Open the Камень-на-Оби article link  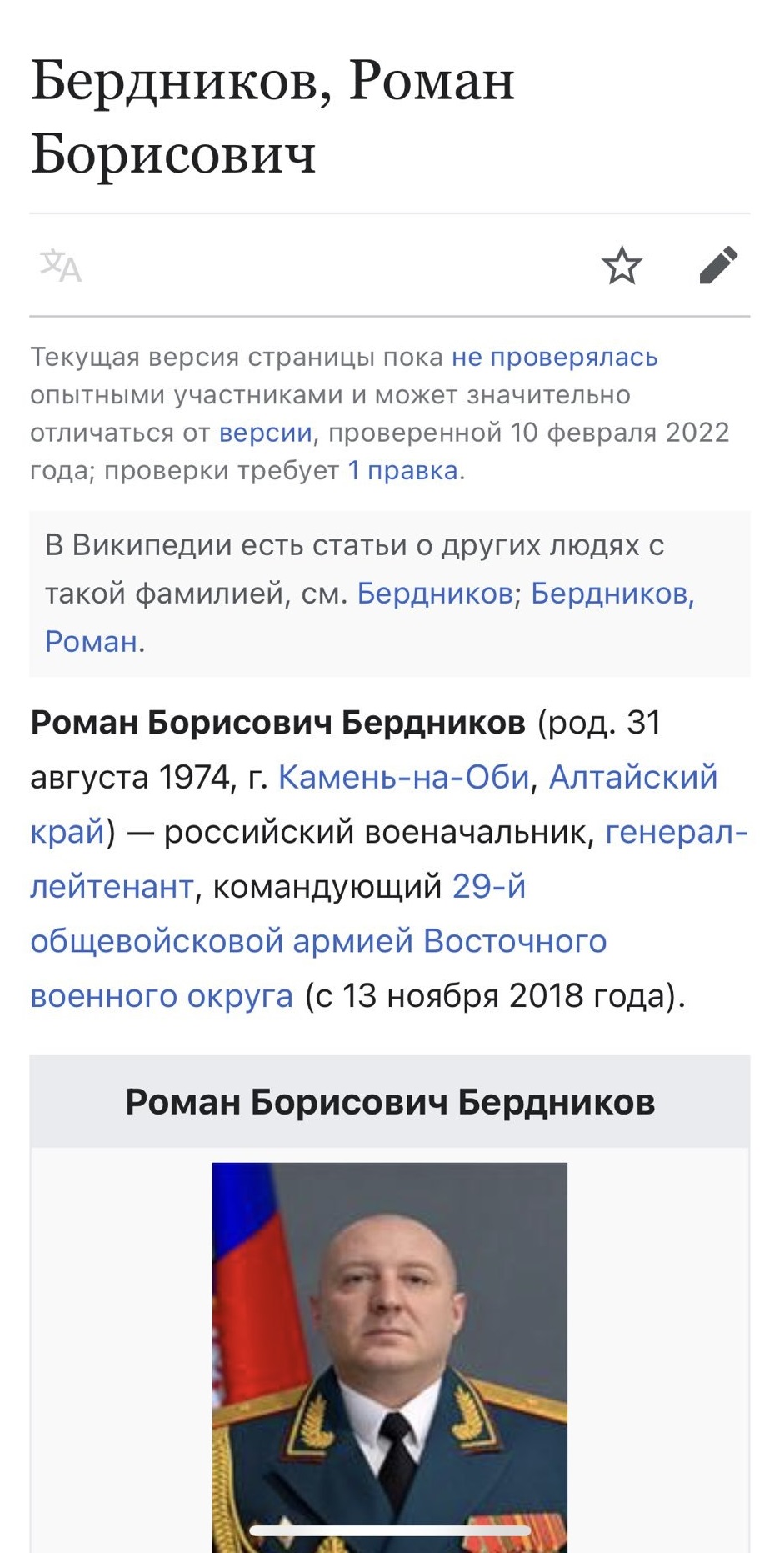pos(404,777)
